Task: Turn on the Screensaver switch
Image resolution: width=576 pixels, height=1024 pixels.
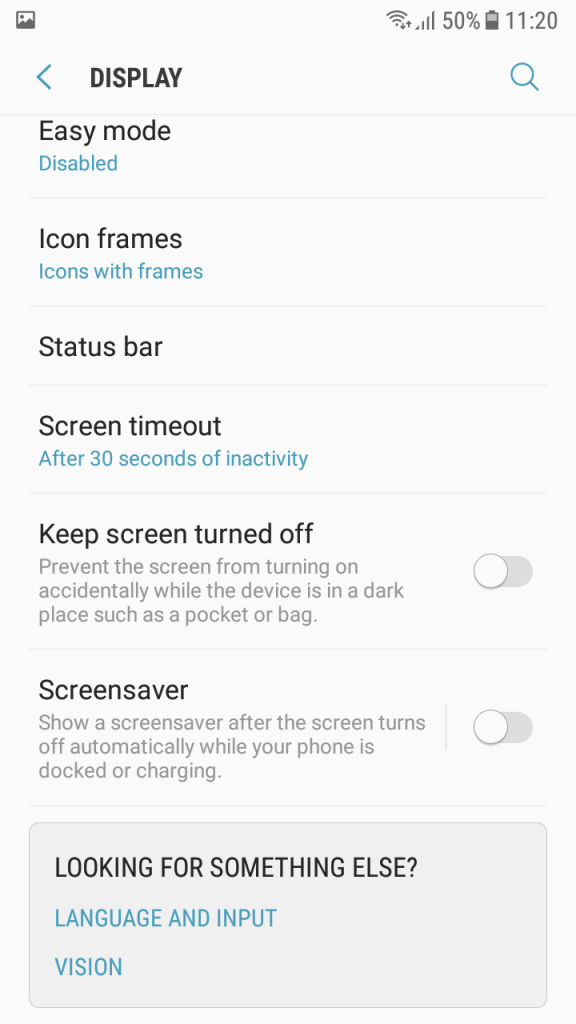Action: [503, 728]
